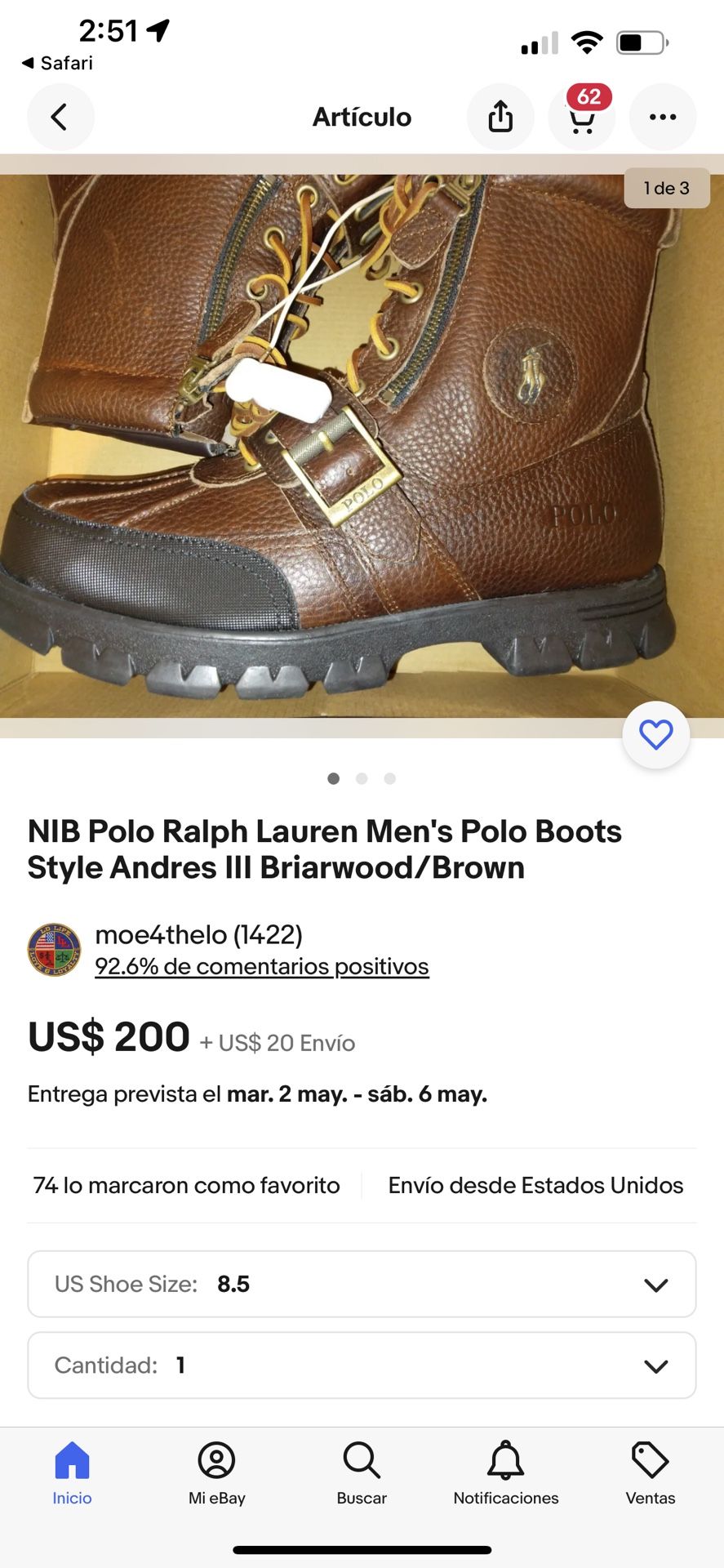
Task: Open the boot product photo
Action: [x=362, y=446]
